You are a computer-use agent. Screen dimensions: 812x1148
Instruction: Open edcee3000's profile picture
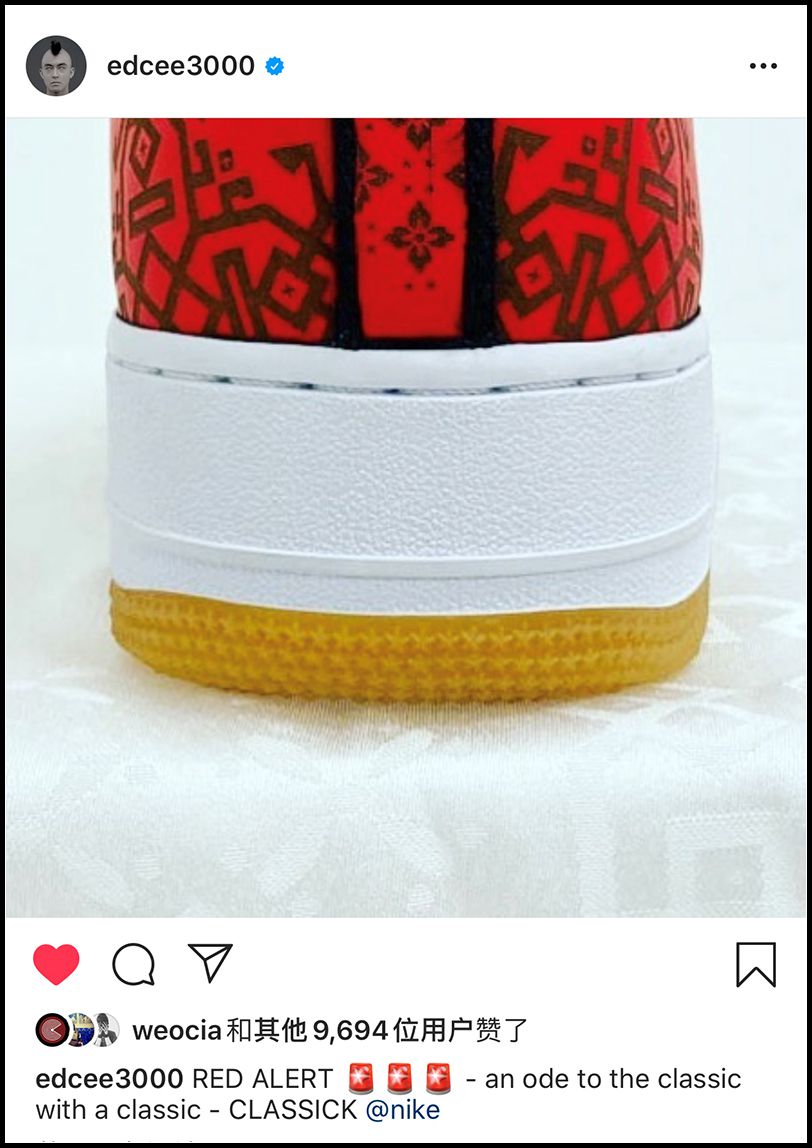point(56,66)
